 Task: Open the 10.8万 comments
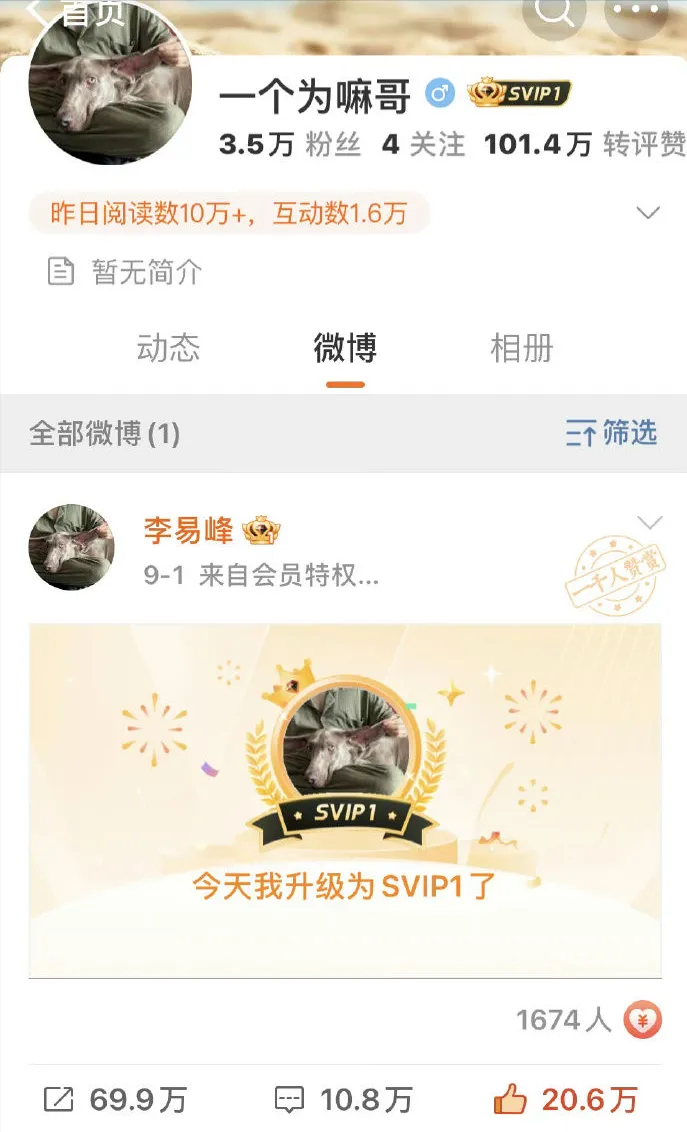point(344,1100)
